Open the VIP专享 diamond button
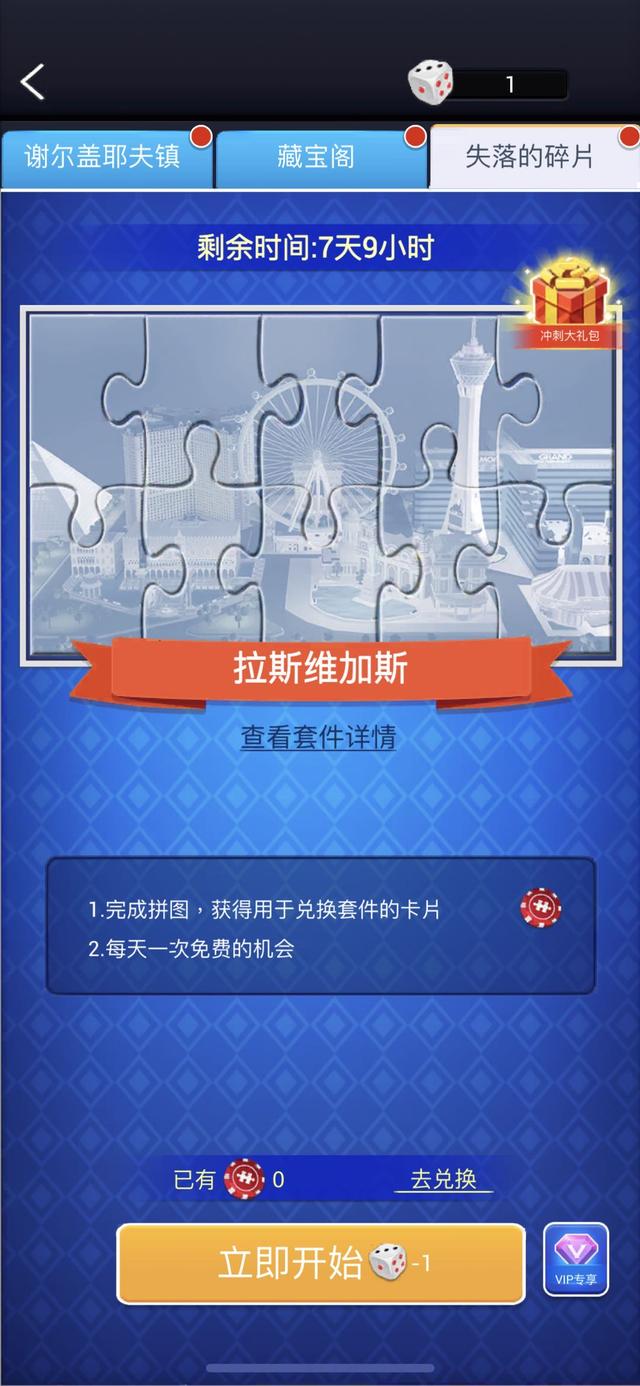The width and height of the screenshot is (640, 1386). click(x=576, y=1258)
